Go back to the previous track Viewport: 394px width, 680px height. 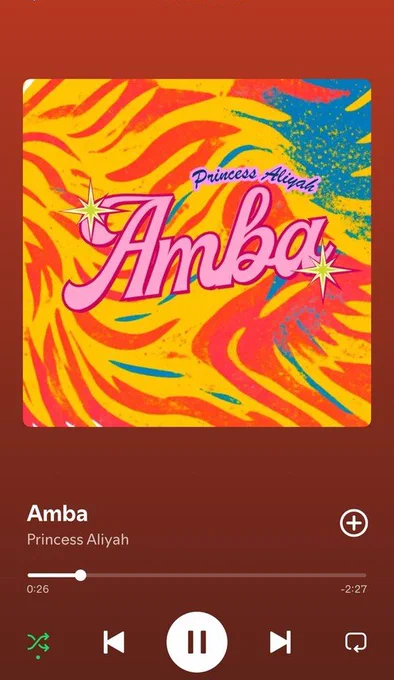[x=114, y=642]
